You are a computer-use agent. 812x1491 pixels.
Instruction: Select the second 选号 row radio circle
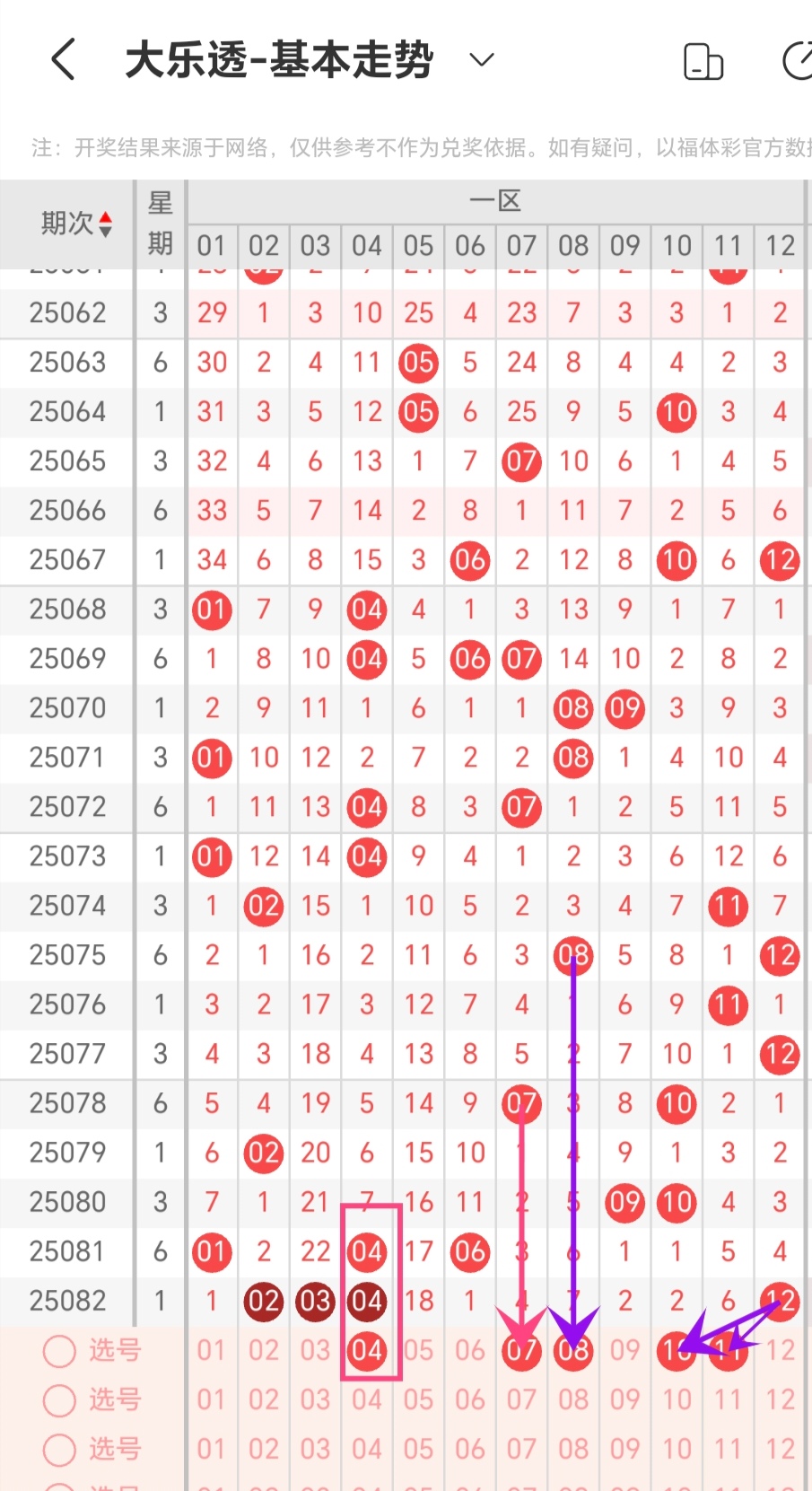59,1399
